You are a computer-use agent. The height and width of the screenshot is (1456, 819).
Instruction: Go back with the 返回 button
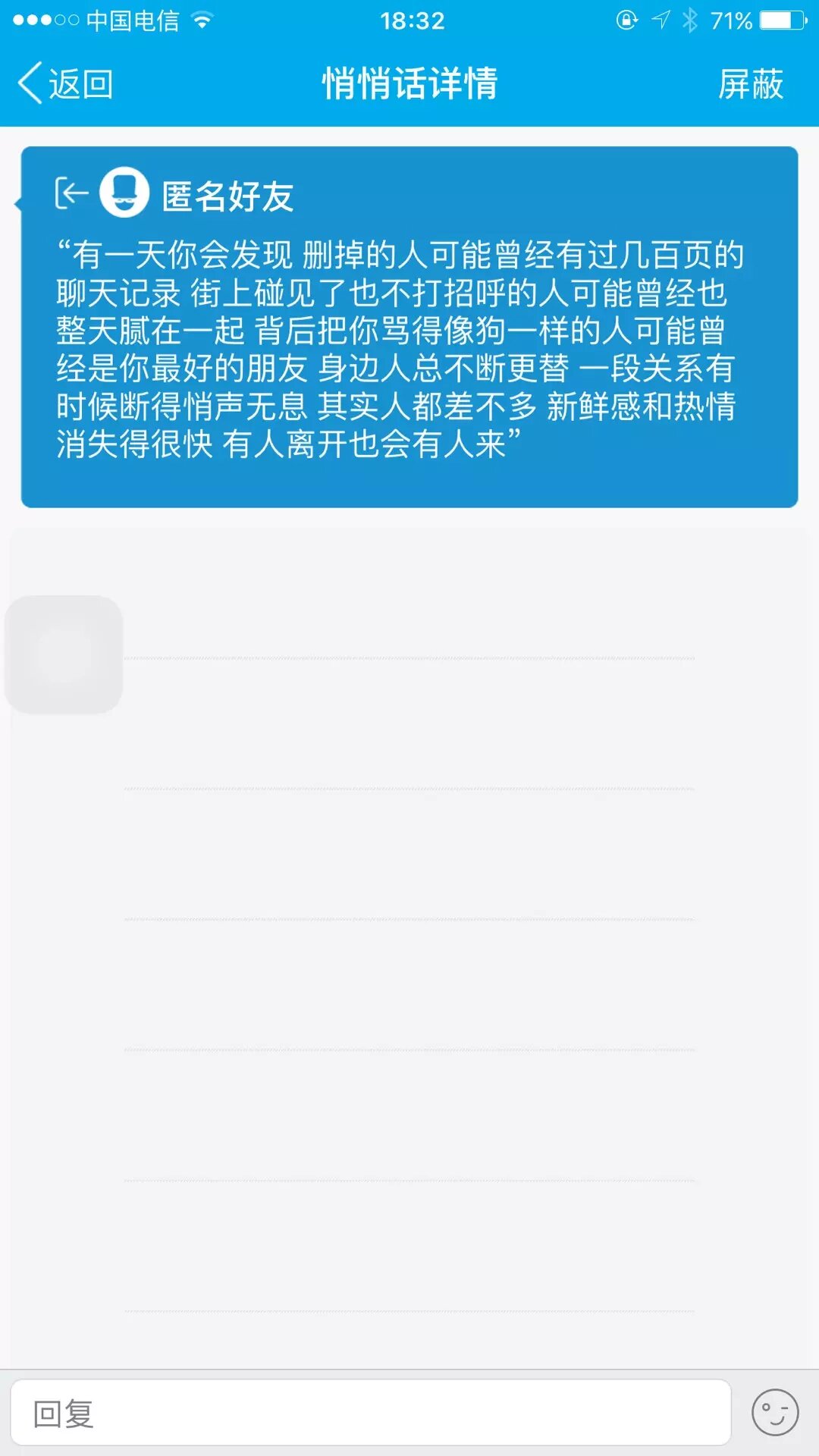pos(65,83)
